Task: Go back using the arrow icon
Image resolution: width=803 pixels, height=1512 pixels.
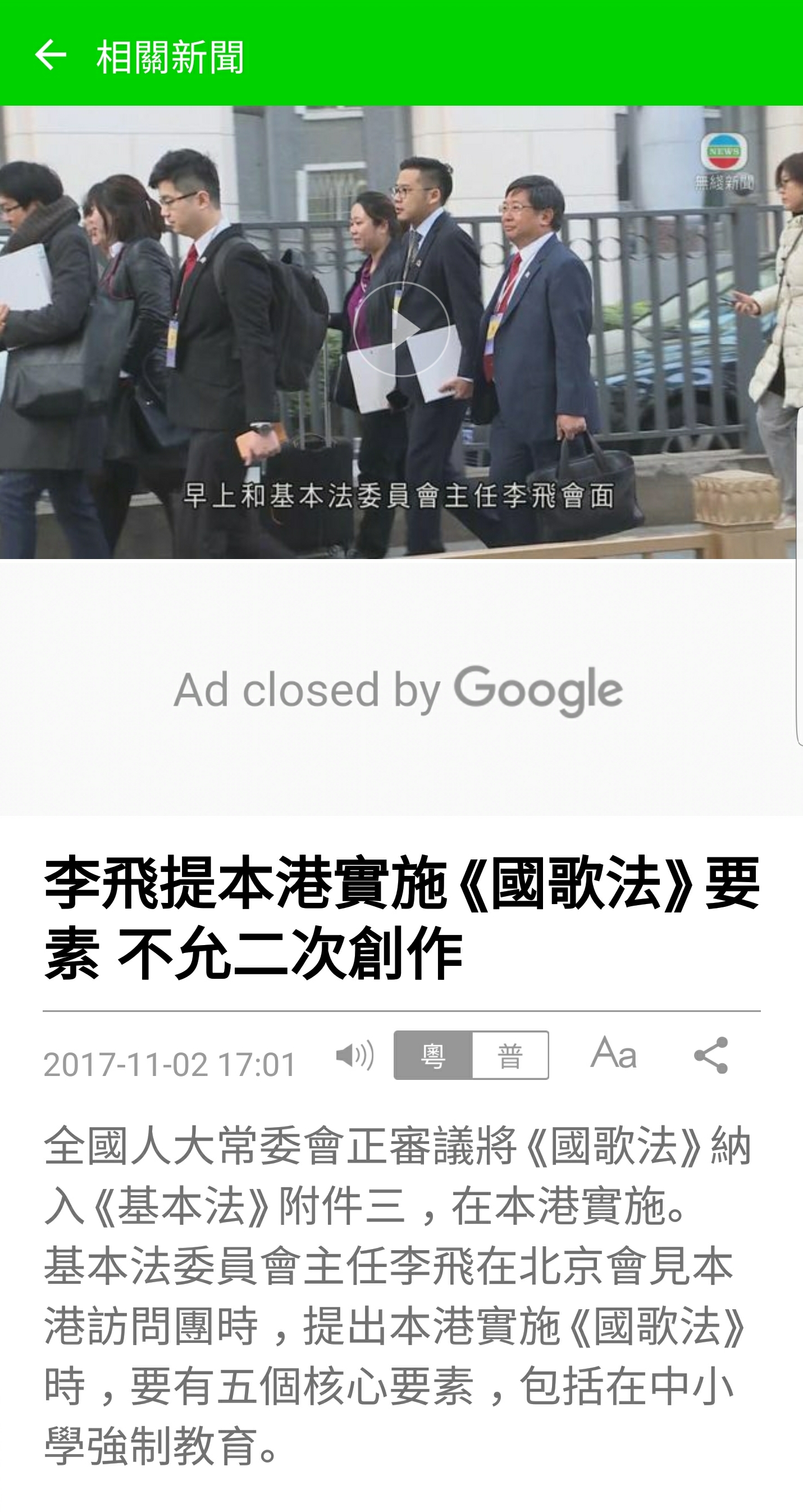Action: pyautogui.click(x=51, y=56)
